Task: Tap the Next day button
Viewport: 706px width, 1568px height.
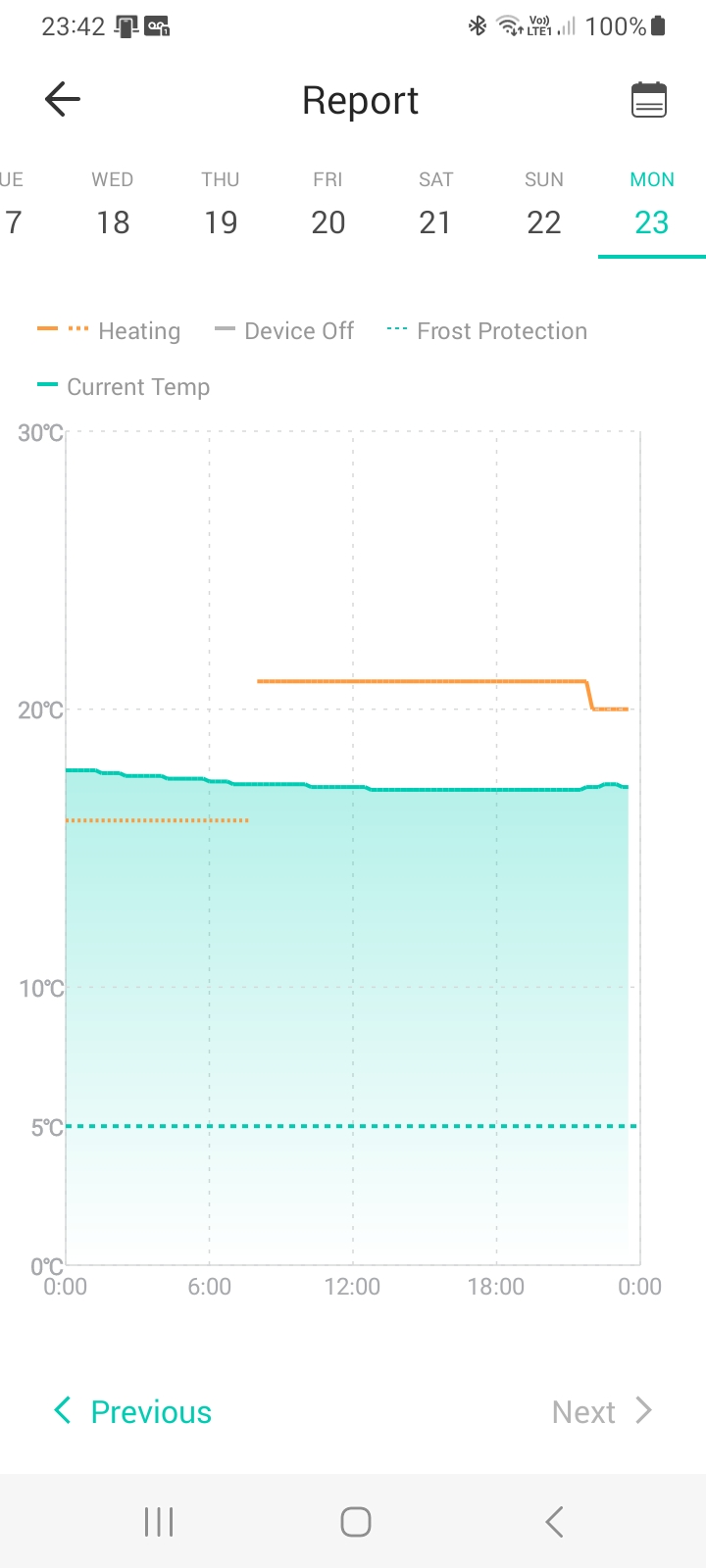Action: click(601, 1411)
